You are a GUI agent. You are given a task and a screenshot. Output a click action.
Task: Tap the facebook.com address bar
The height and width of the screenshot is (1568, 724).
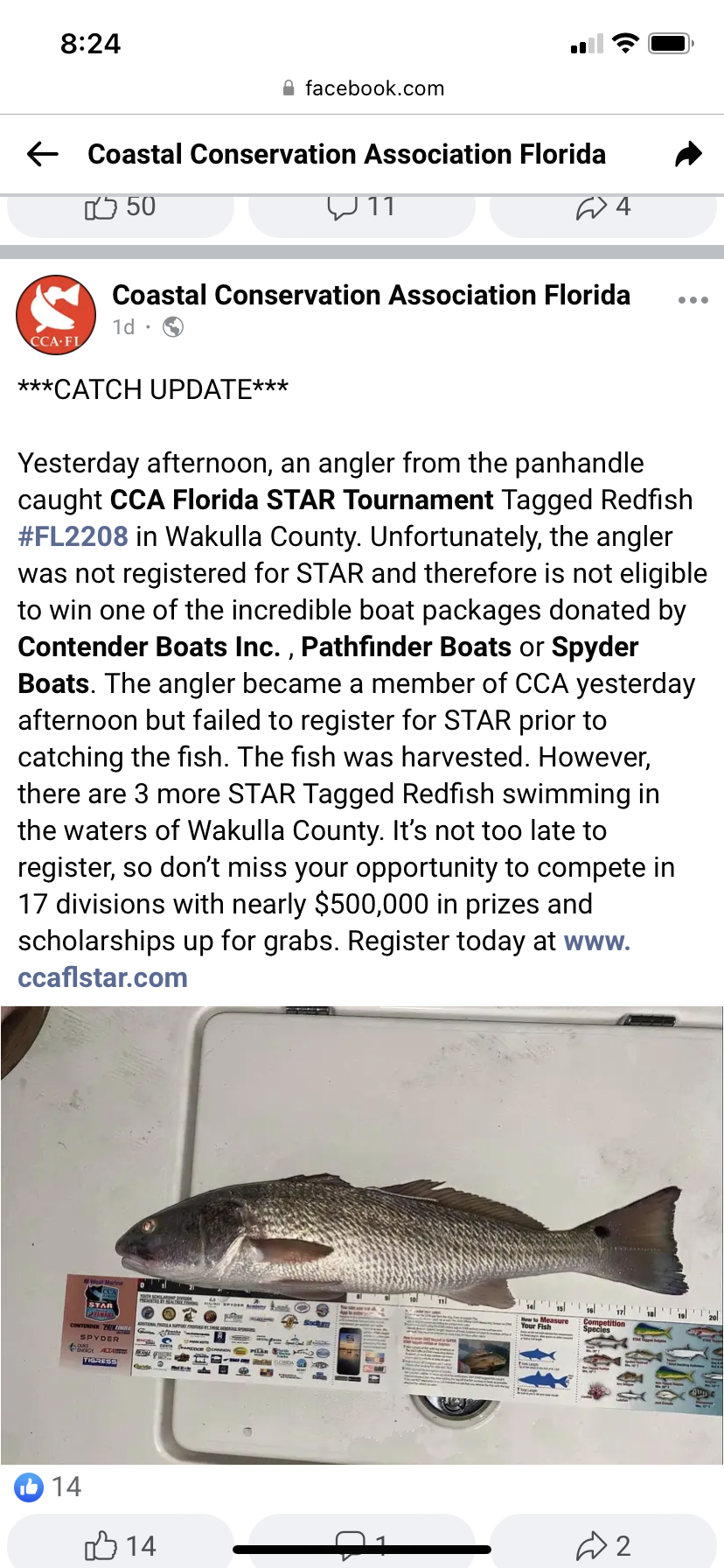coord(362,88)
